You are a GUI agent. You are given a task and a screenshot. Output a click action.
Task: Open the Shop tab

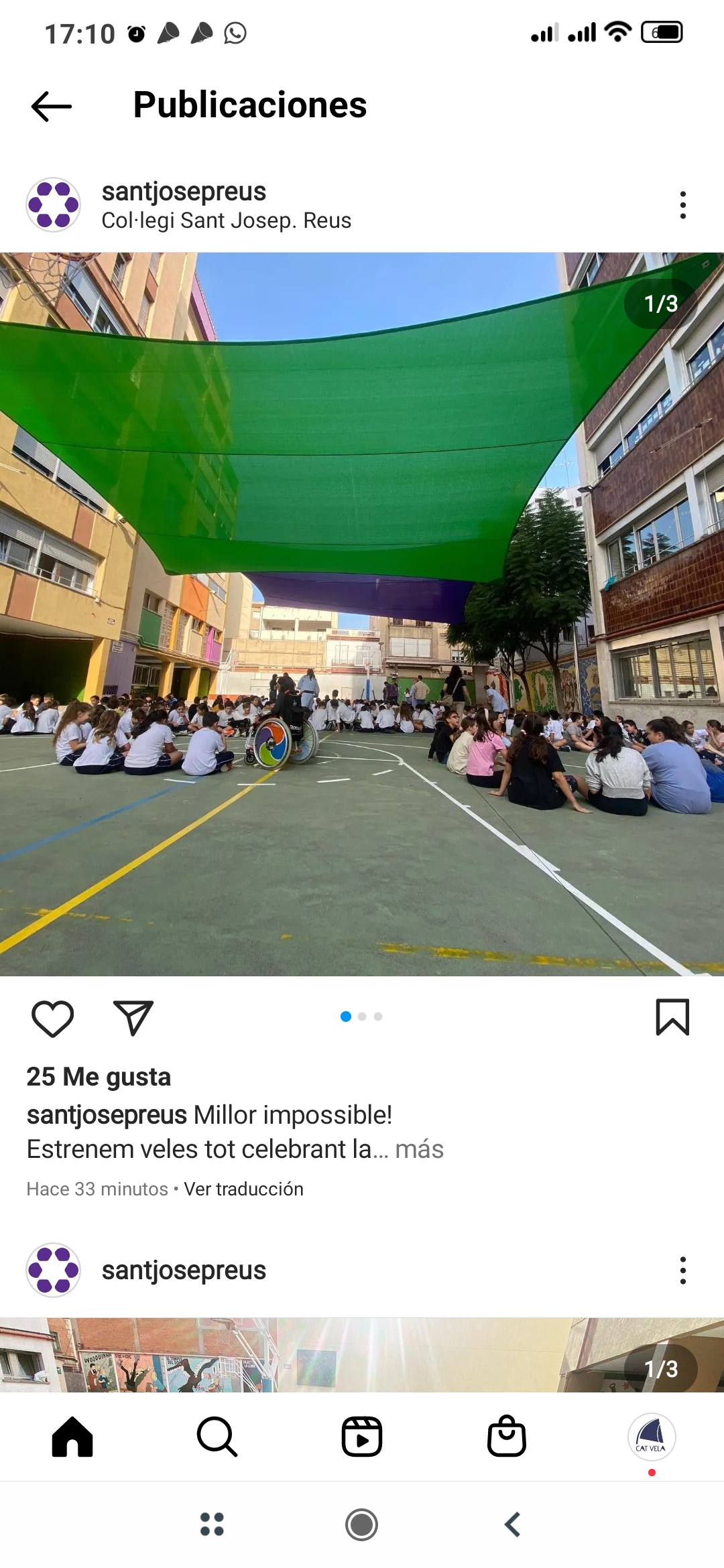point(507,1437)
